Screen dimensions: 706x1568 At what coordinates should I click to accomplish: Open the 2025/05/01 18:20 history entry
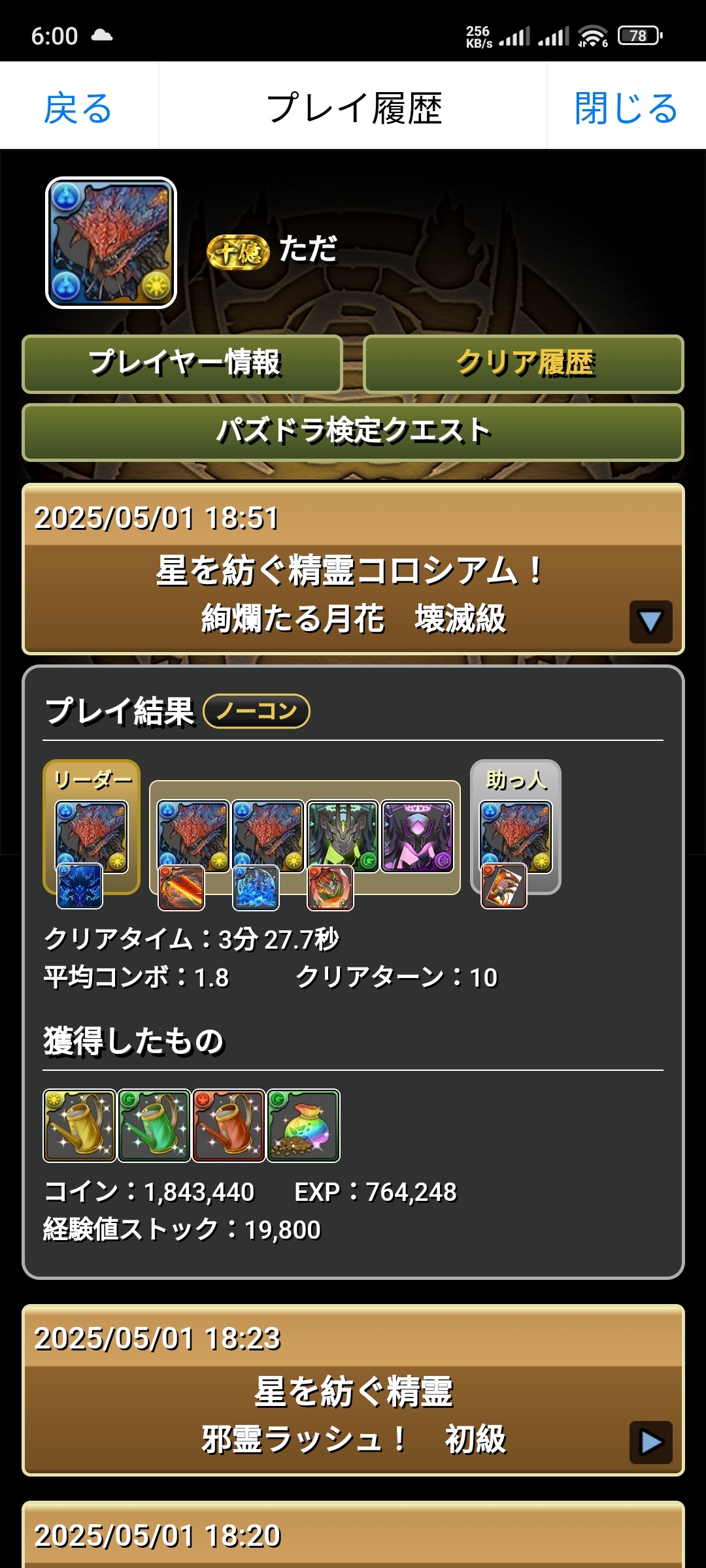tap(353, 1535)
